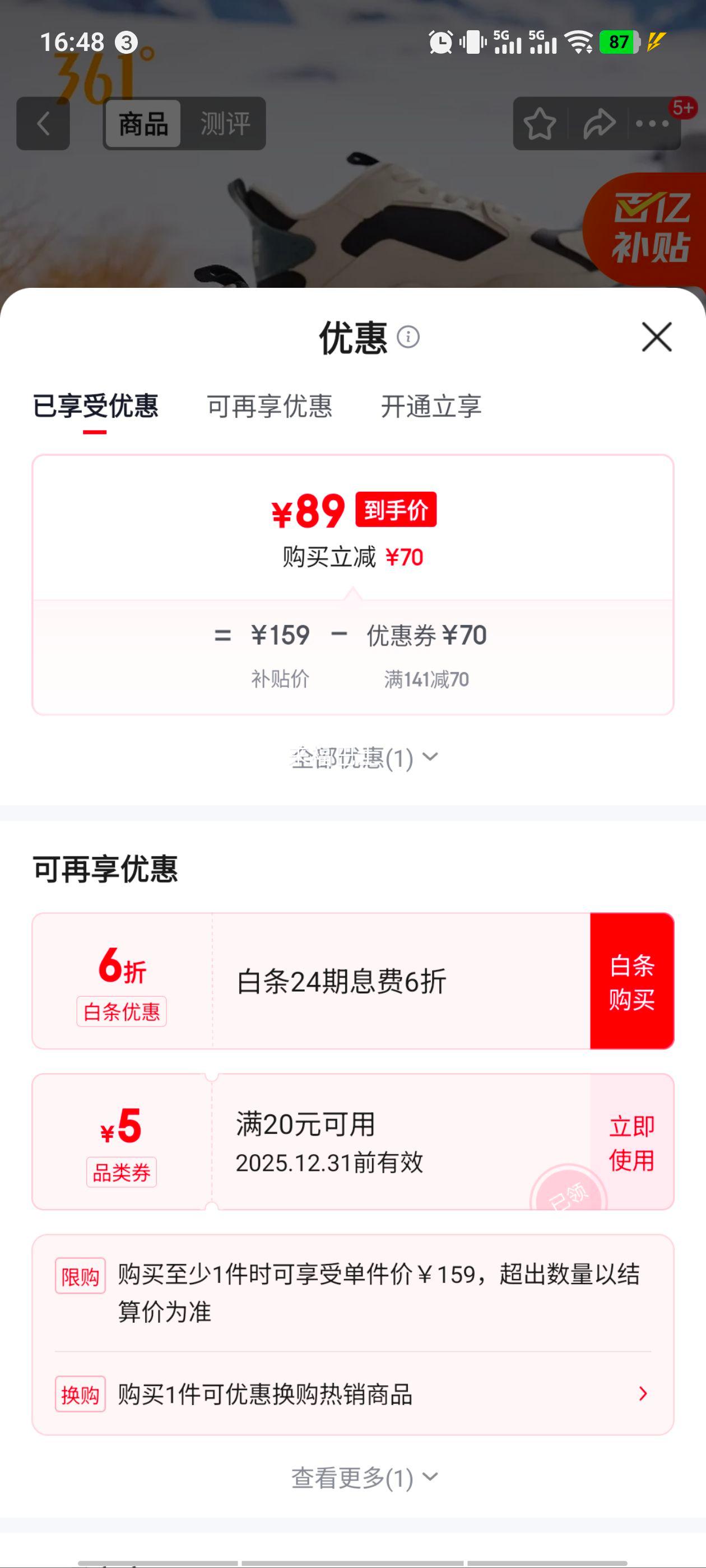Open the 开通立享 tab
This screenshot has width=706, height=1568.
432,408
